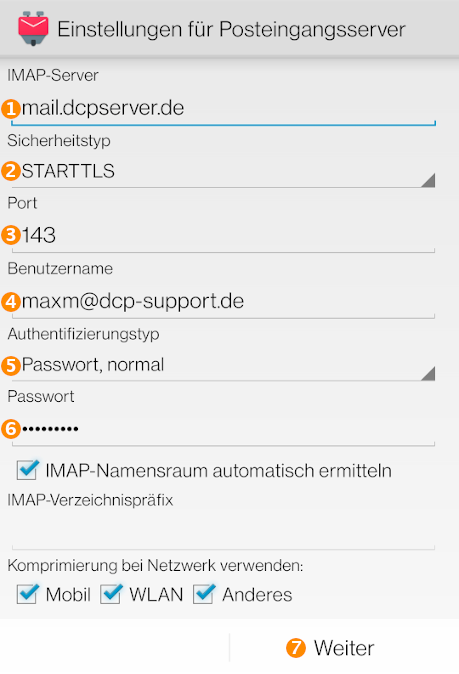Viewport: 459px width, 674px height.
Task: Open the Authentifizierungstyp dropdown
Action: (x=223, y=366)
